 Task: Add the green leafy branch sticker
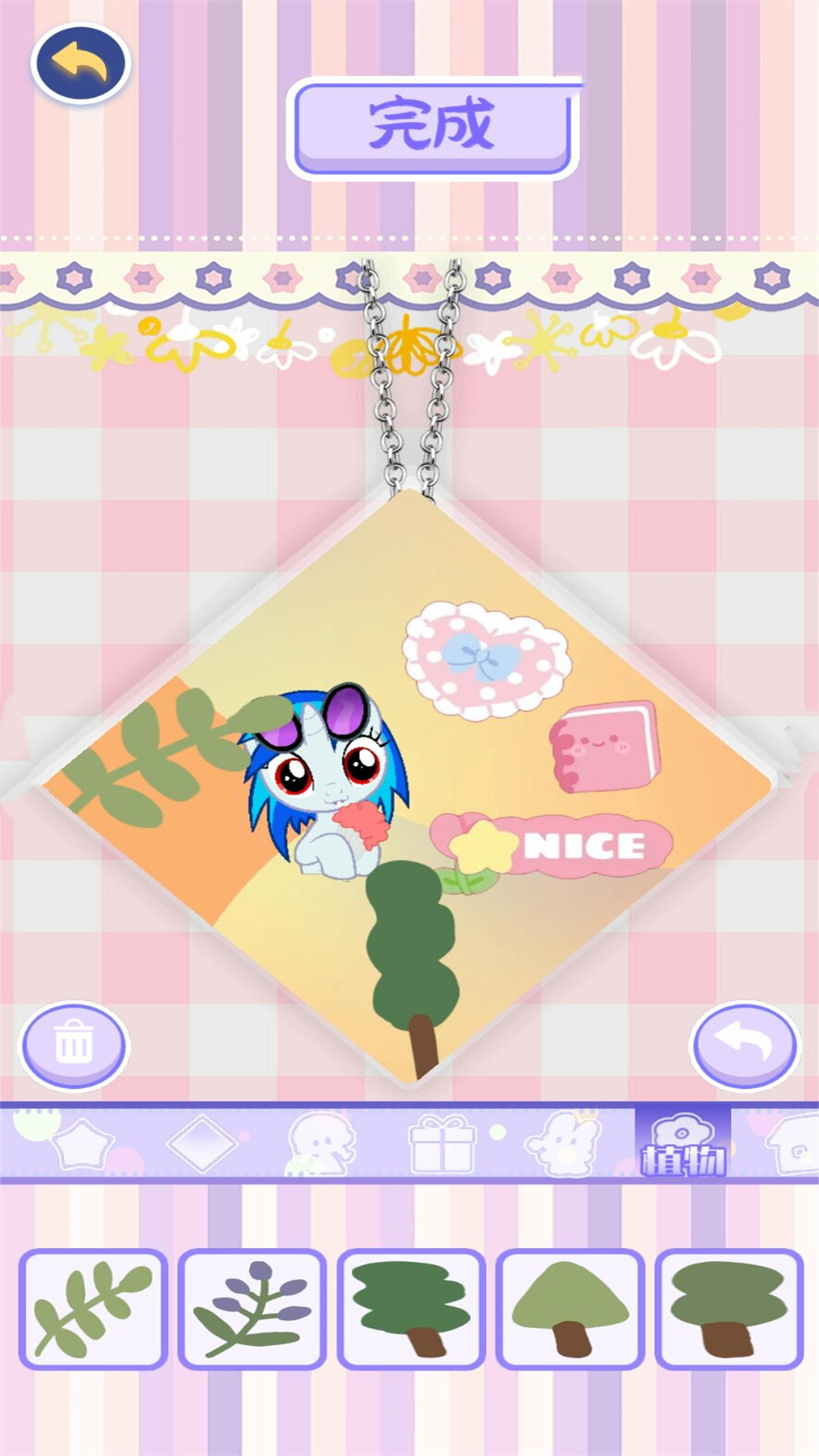pos(93,1309)
